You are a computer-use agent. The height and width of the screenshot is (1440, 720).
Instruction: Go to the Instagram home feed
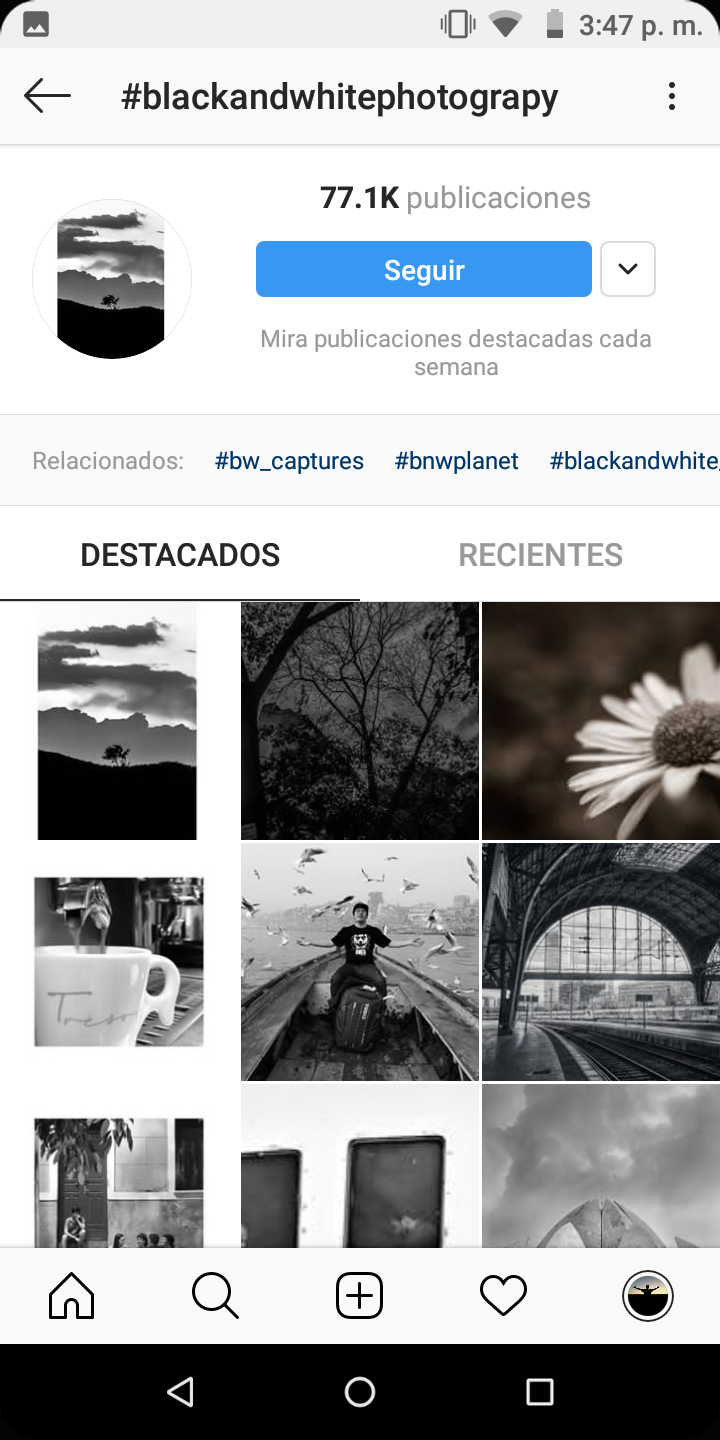72,1296
